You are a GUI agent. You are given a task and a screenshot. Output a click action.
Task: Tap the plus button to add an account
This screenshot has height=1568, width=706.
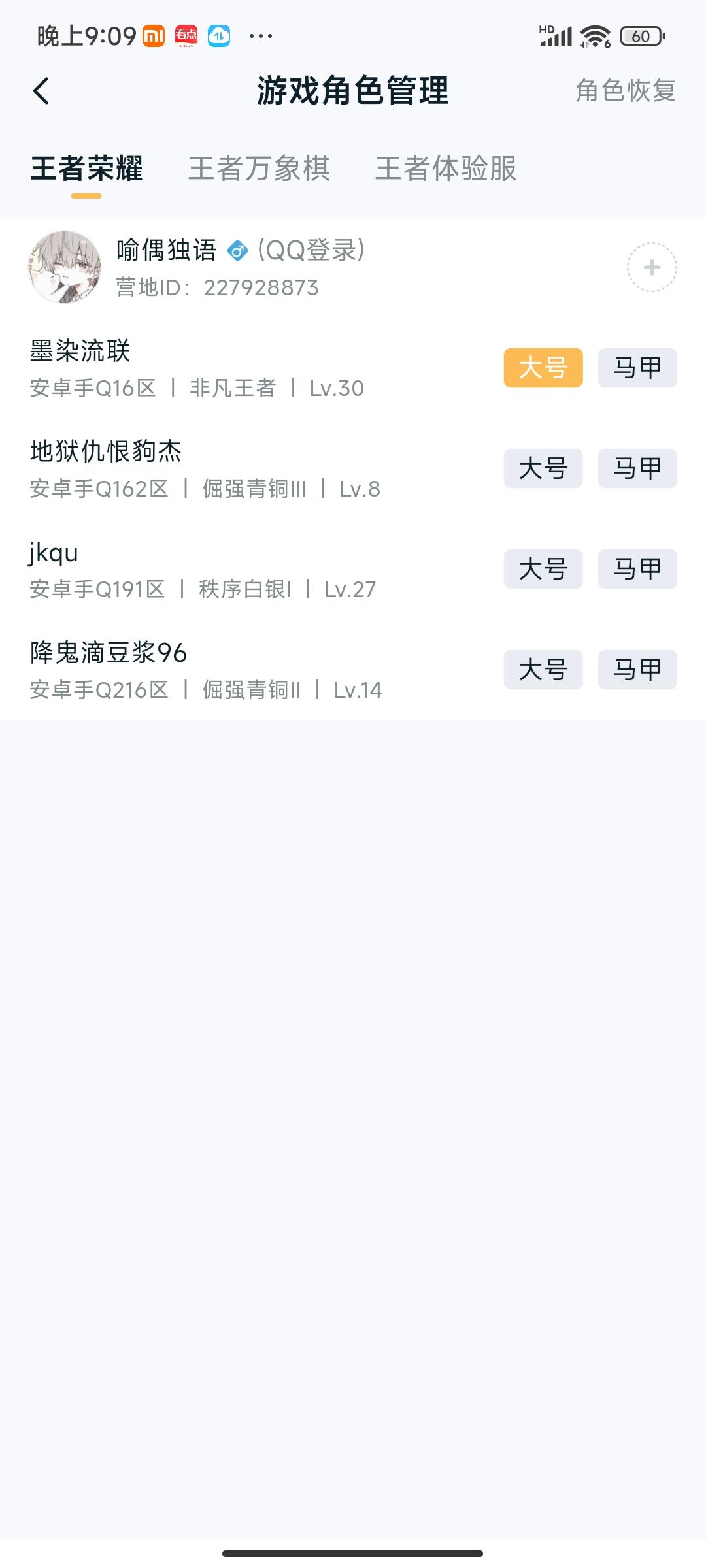[652, 267]
